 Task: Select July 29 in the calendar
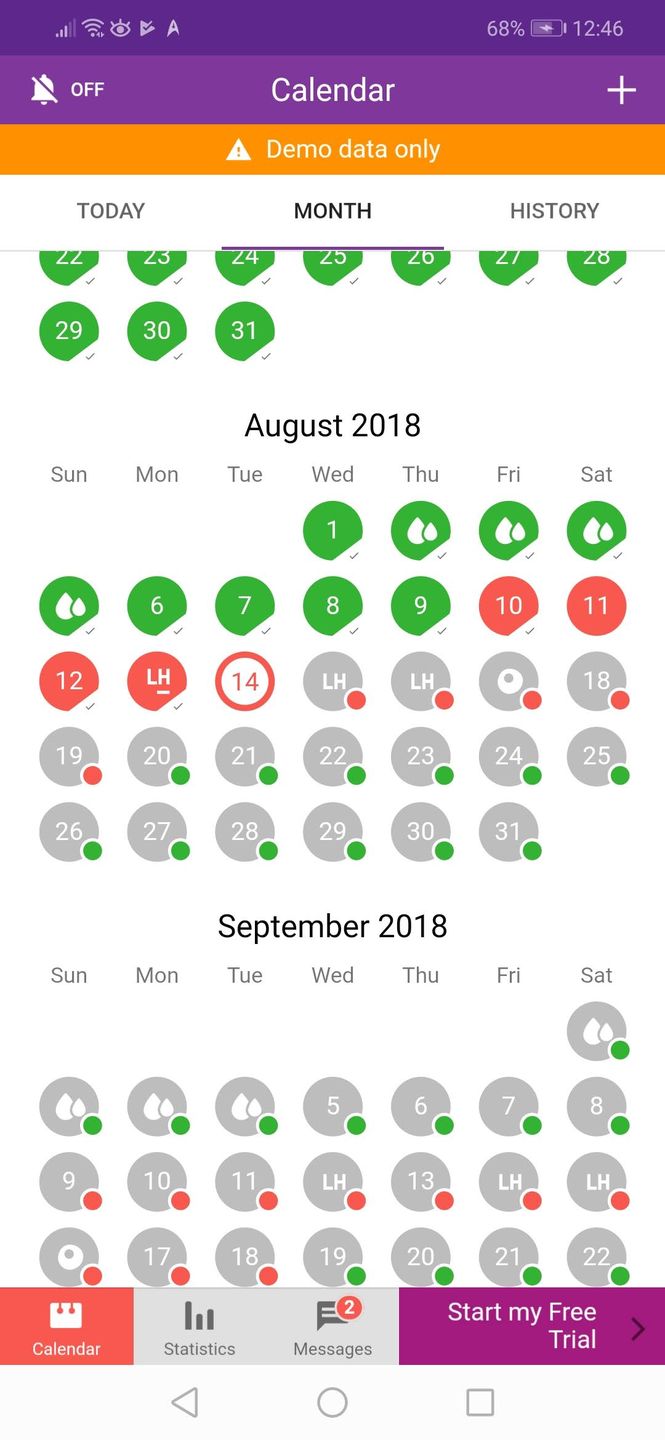click(69, 330)
